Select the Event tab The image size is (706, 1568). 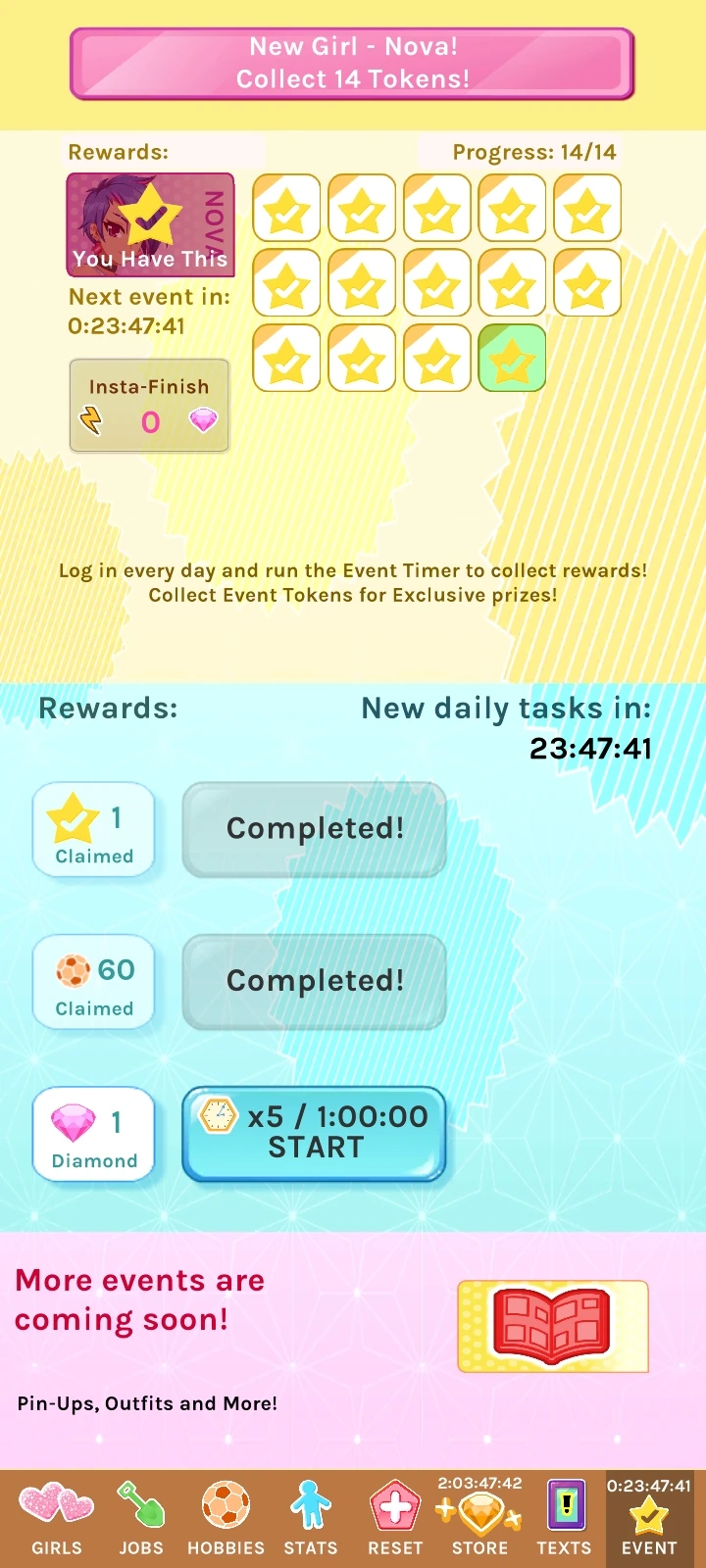(649, 1518)
